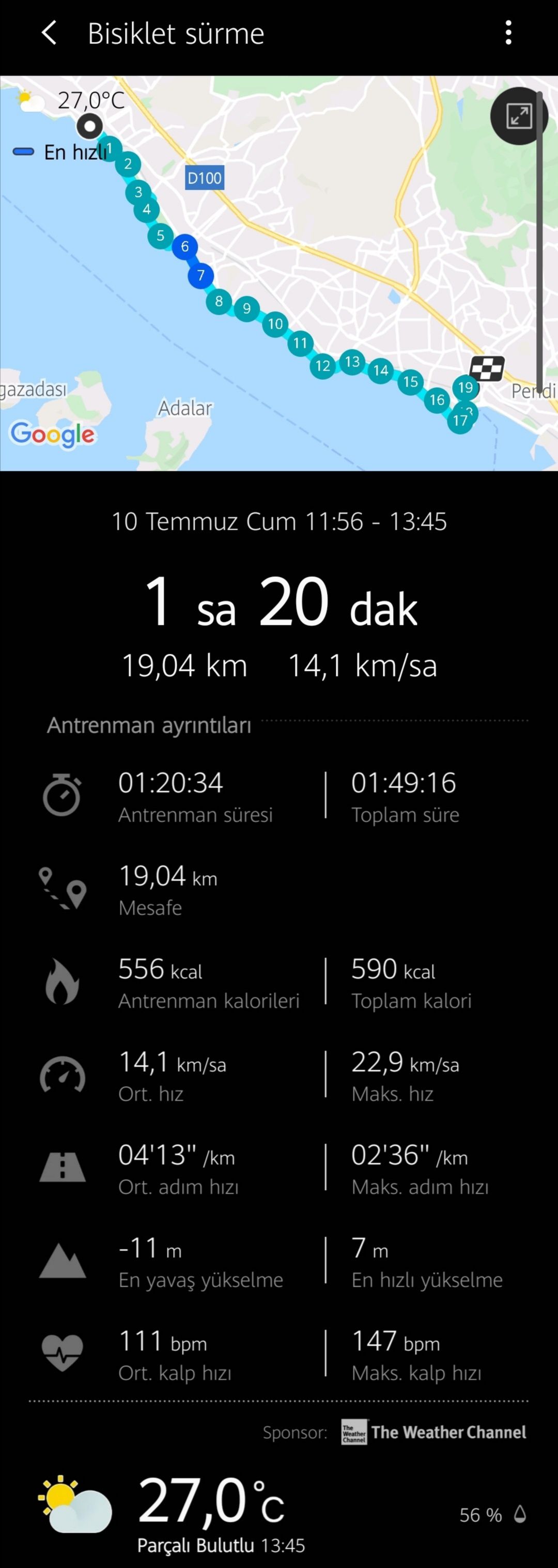Open the three-dot overflow menu
The height and width of the screenshot is (1568, 558).
pyautogui.click(x=508, y=33)
